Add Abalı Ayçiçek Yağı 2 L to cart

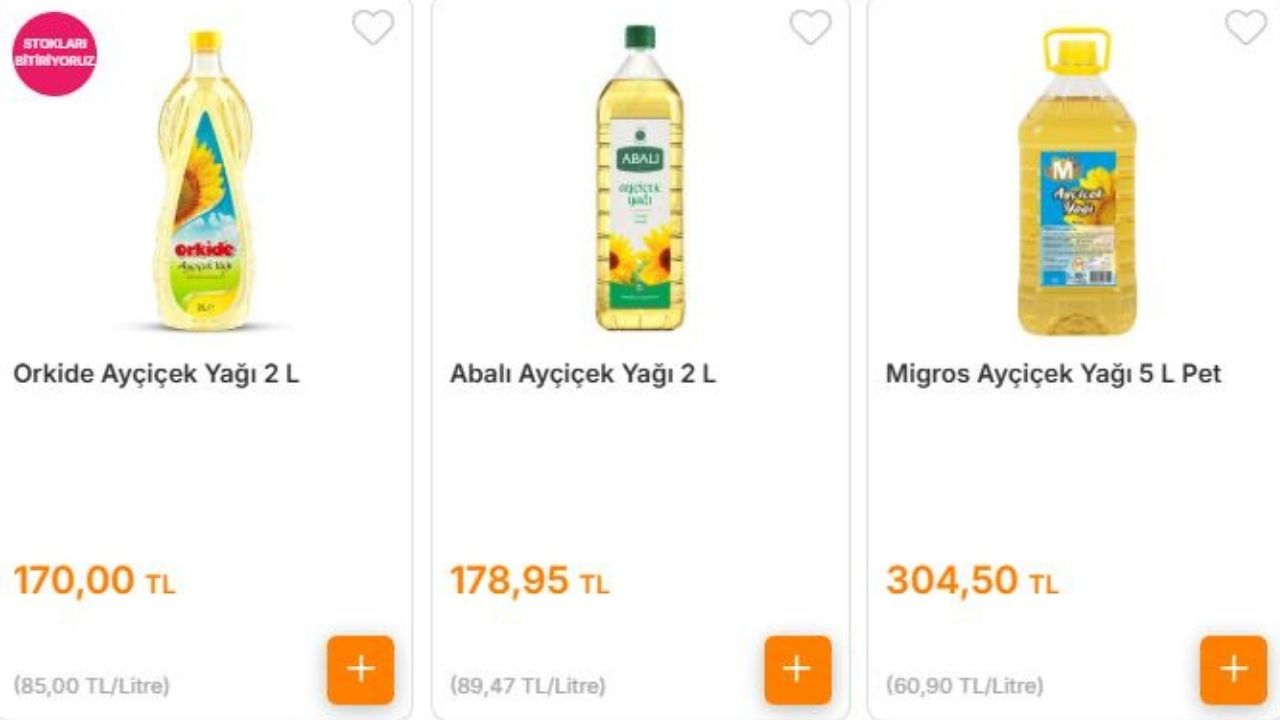click(x=797, y=669)
